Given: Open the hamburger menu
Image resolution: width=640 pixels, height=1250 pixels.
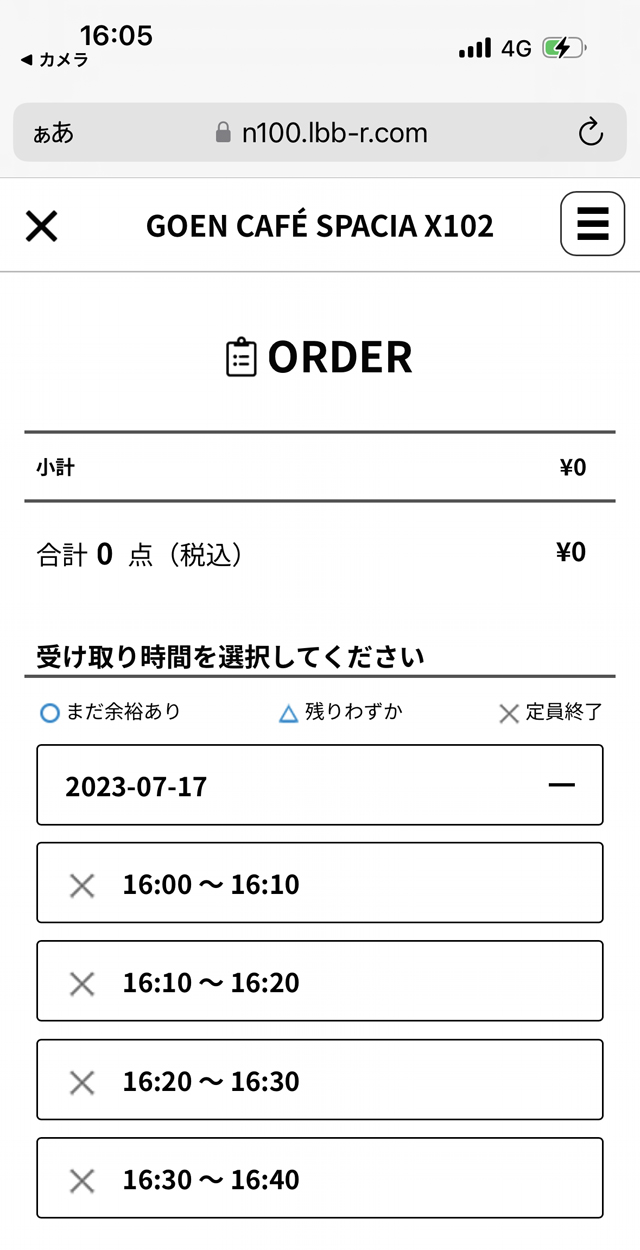Looking at the screenshot, I should [592, 224].
